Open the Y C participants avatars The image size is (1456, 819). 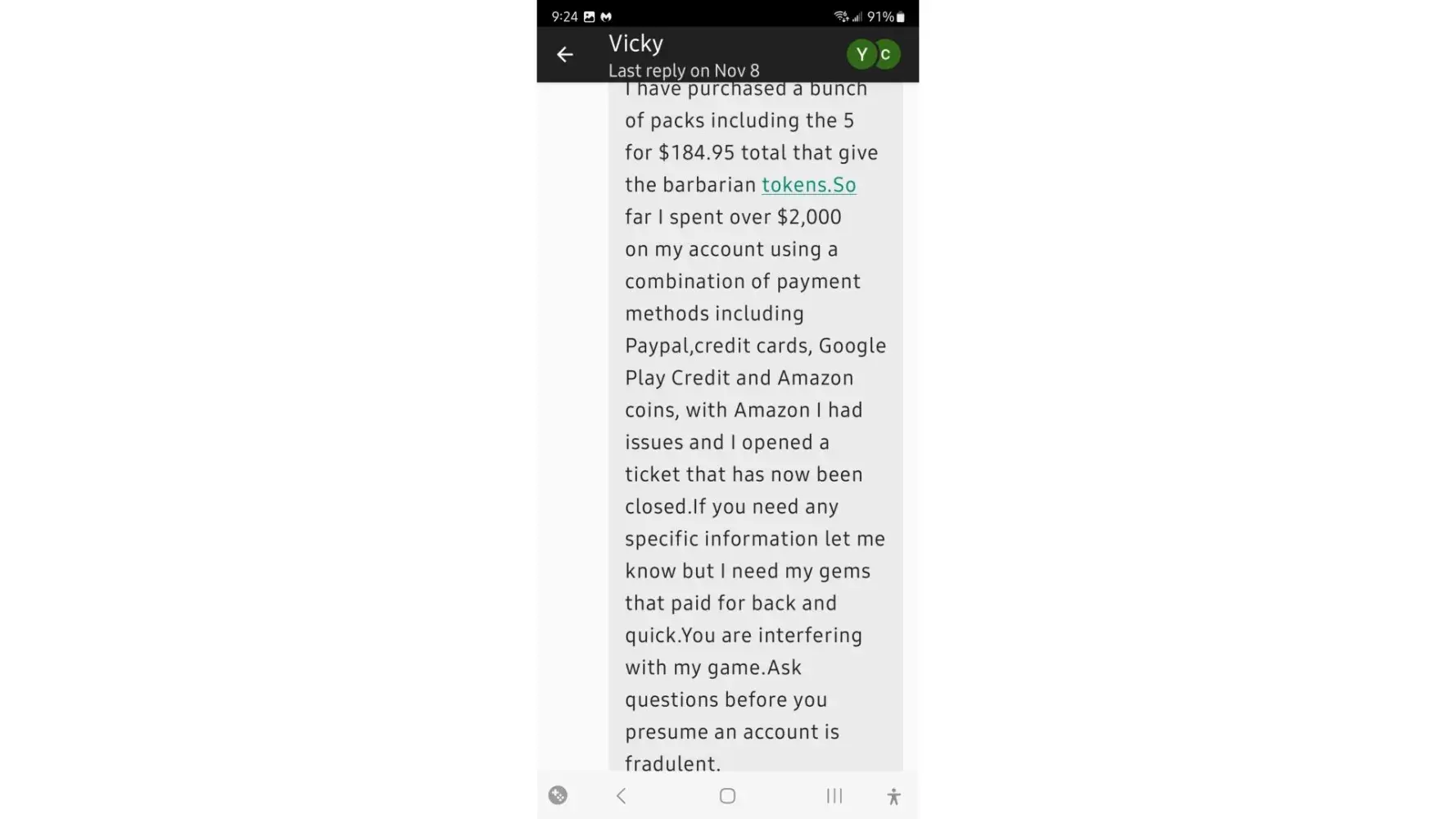pyautogui.click(x=873, y=55)
